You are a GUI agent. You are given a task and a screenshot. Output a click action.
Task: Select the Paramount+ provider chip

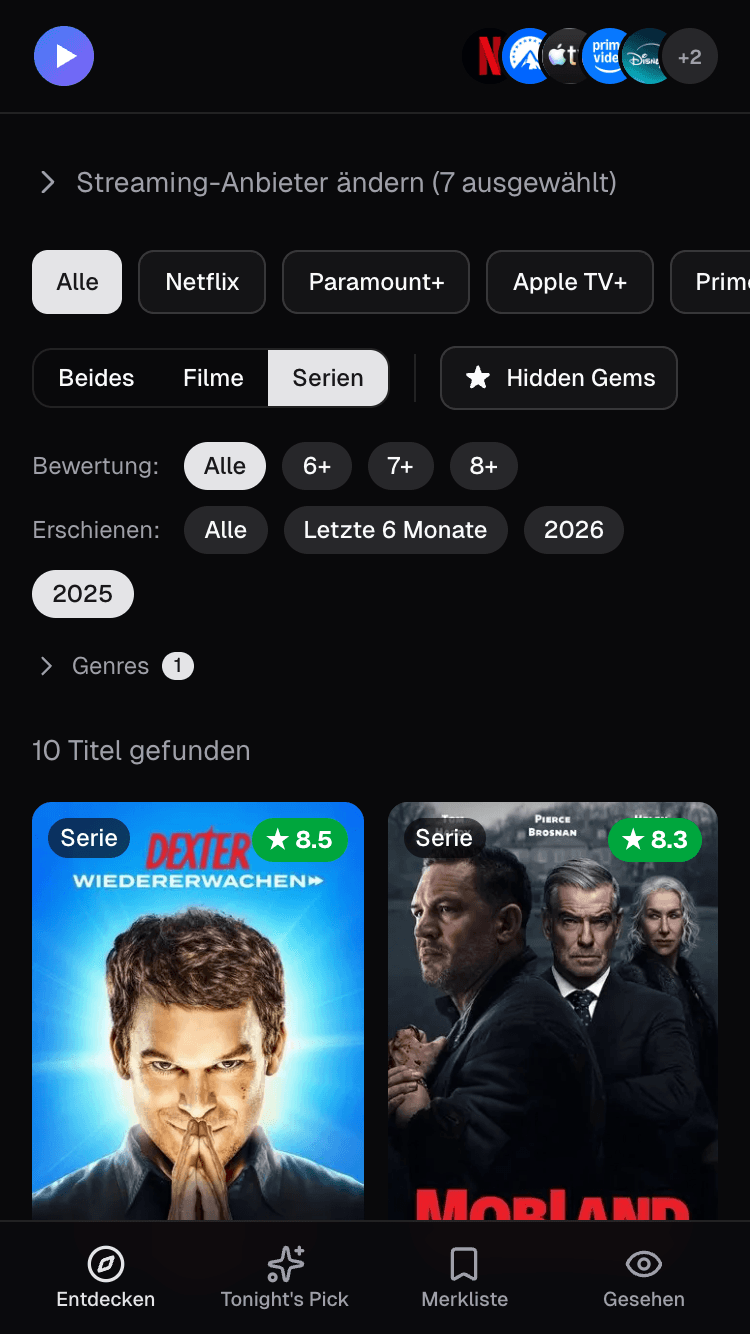(376, 282)
